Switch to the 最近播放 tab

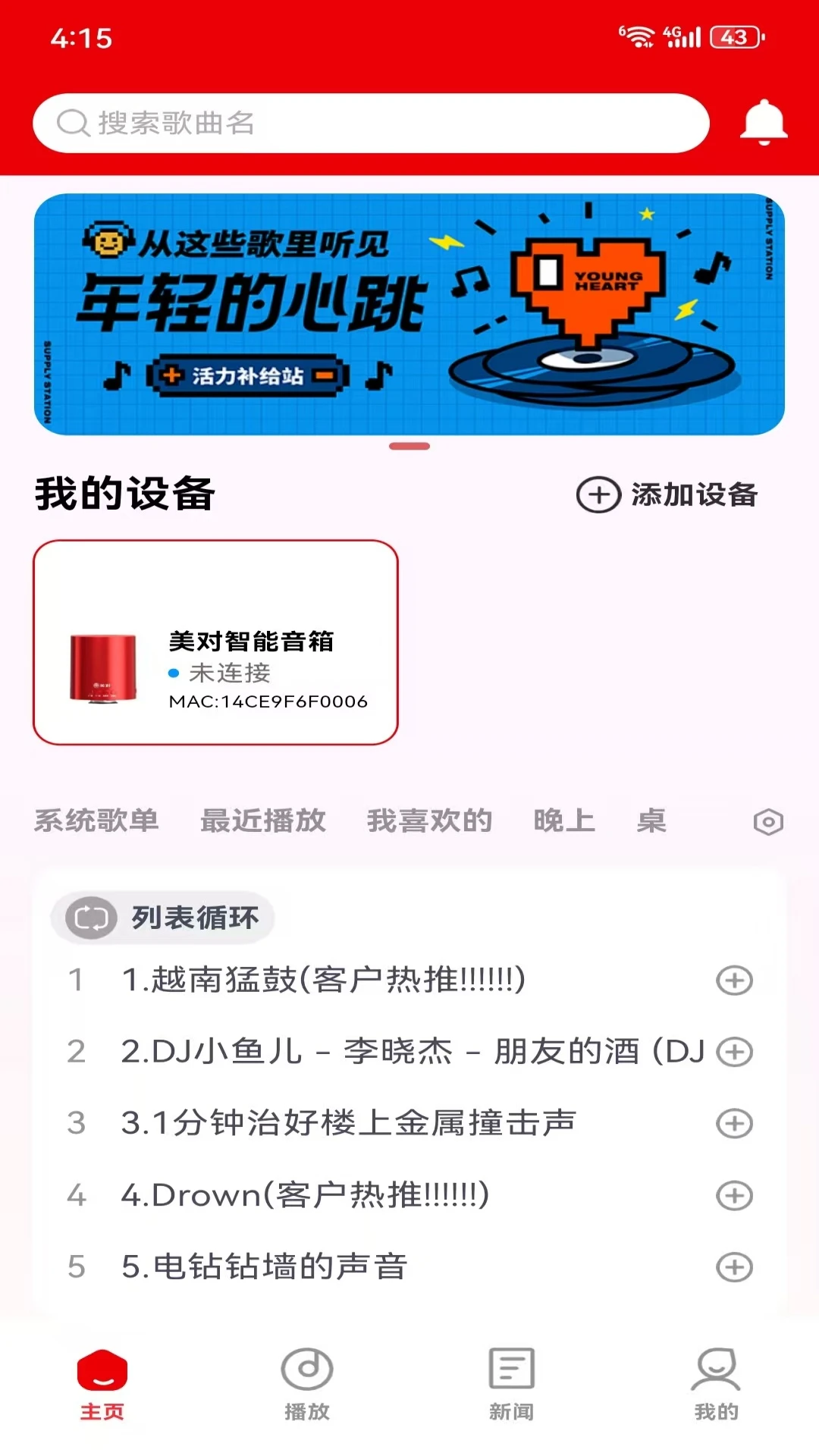pos(263,821)
